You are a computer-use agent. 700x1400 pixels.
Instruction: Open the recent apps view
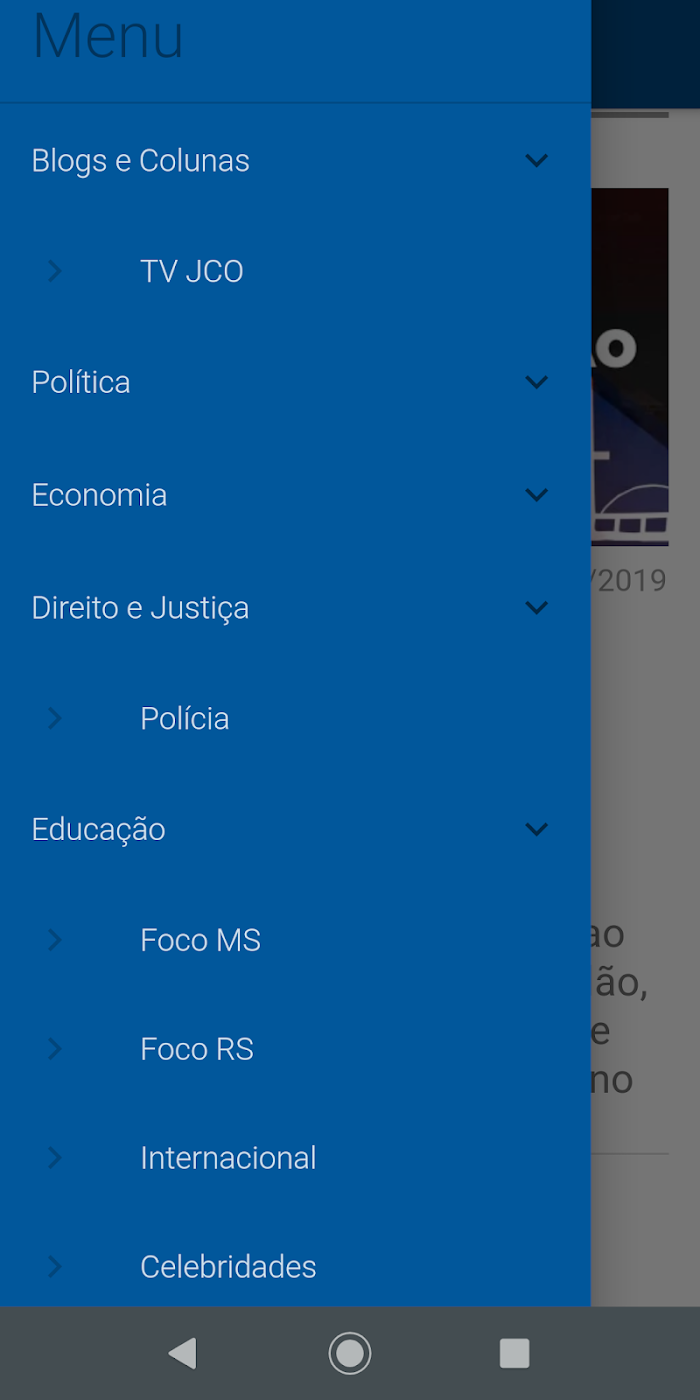click(x=514, y=1353)
